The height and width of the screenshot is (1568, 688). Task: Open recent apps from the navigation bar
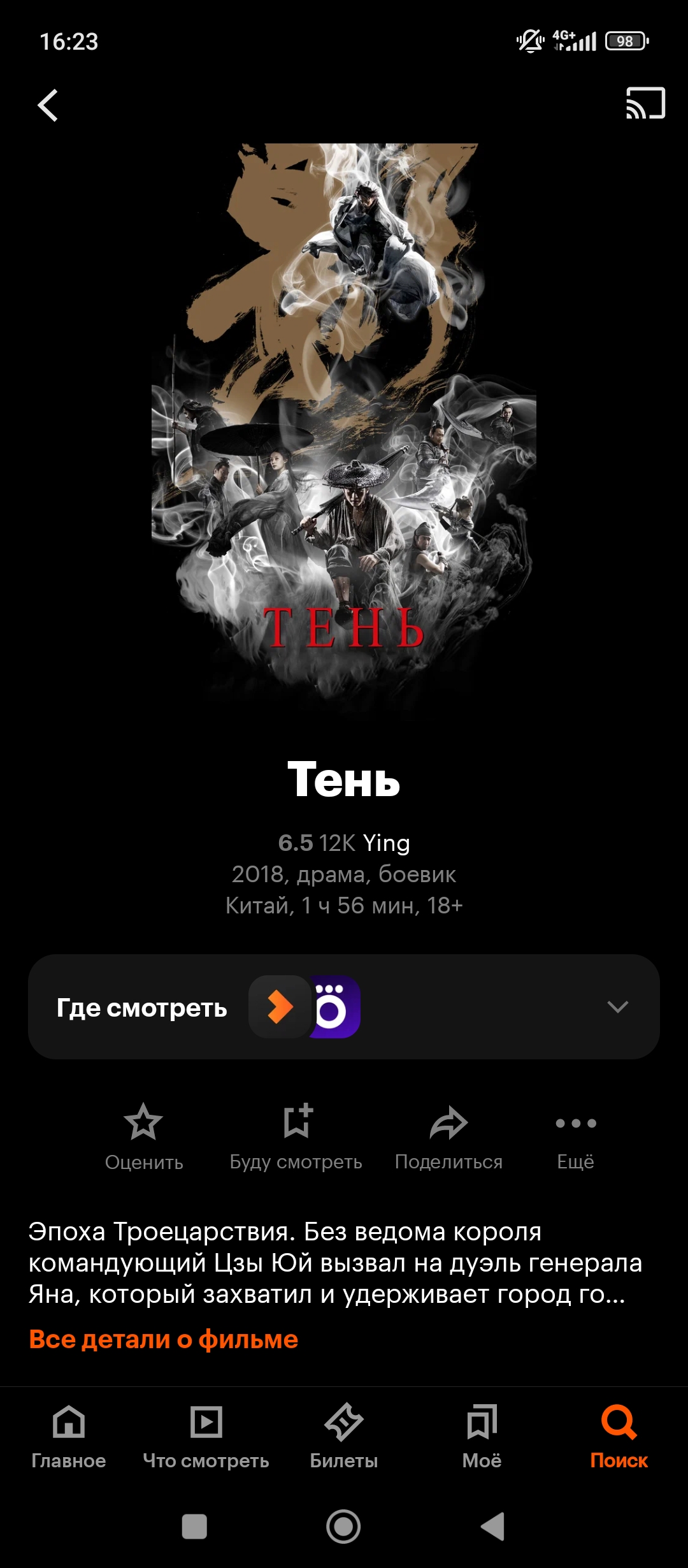(x=194, y=1527)
